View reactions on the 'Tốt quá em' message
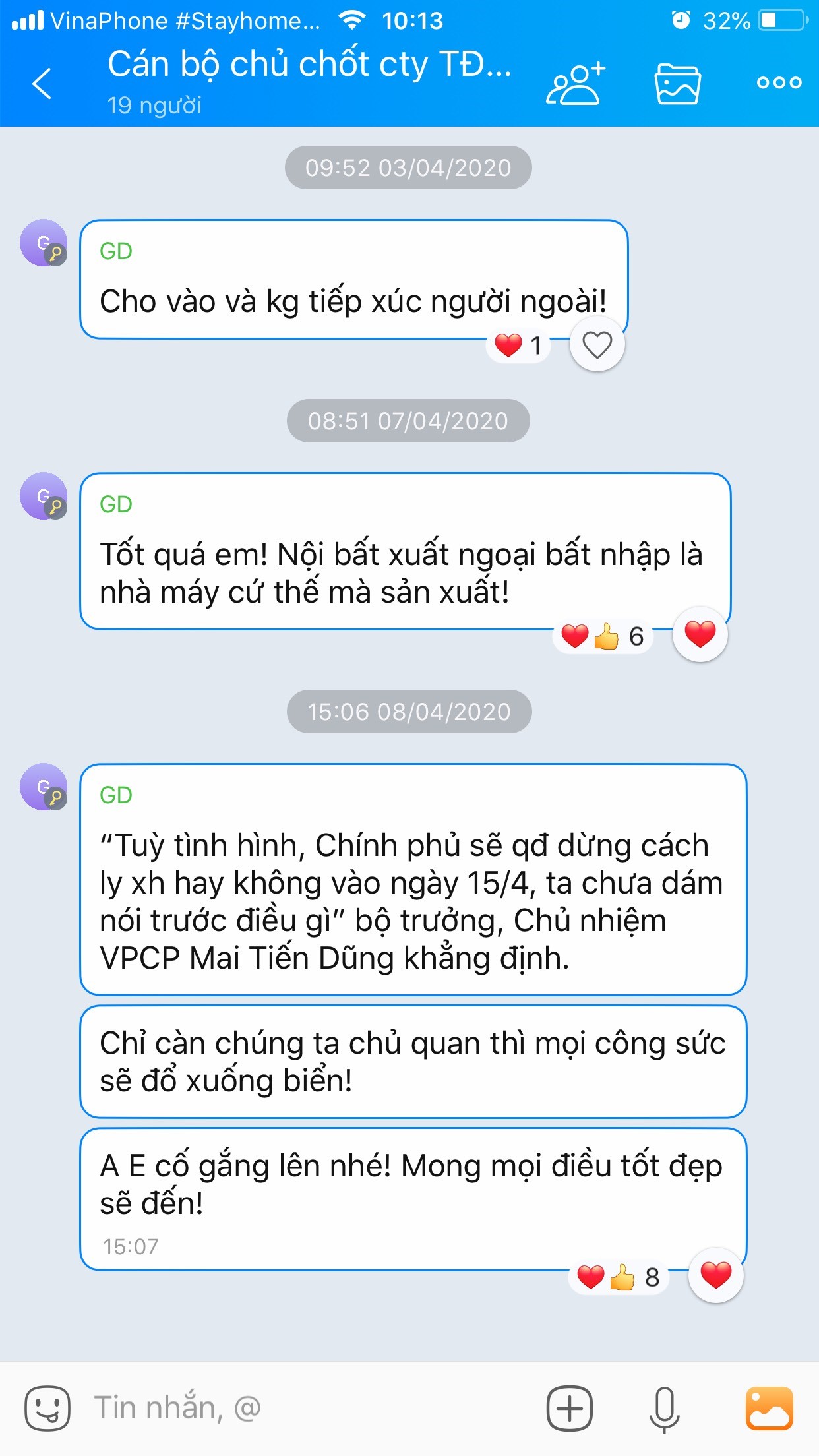The width and height of the screenshot is (819, 1456). [603, 636]
